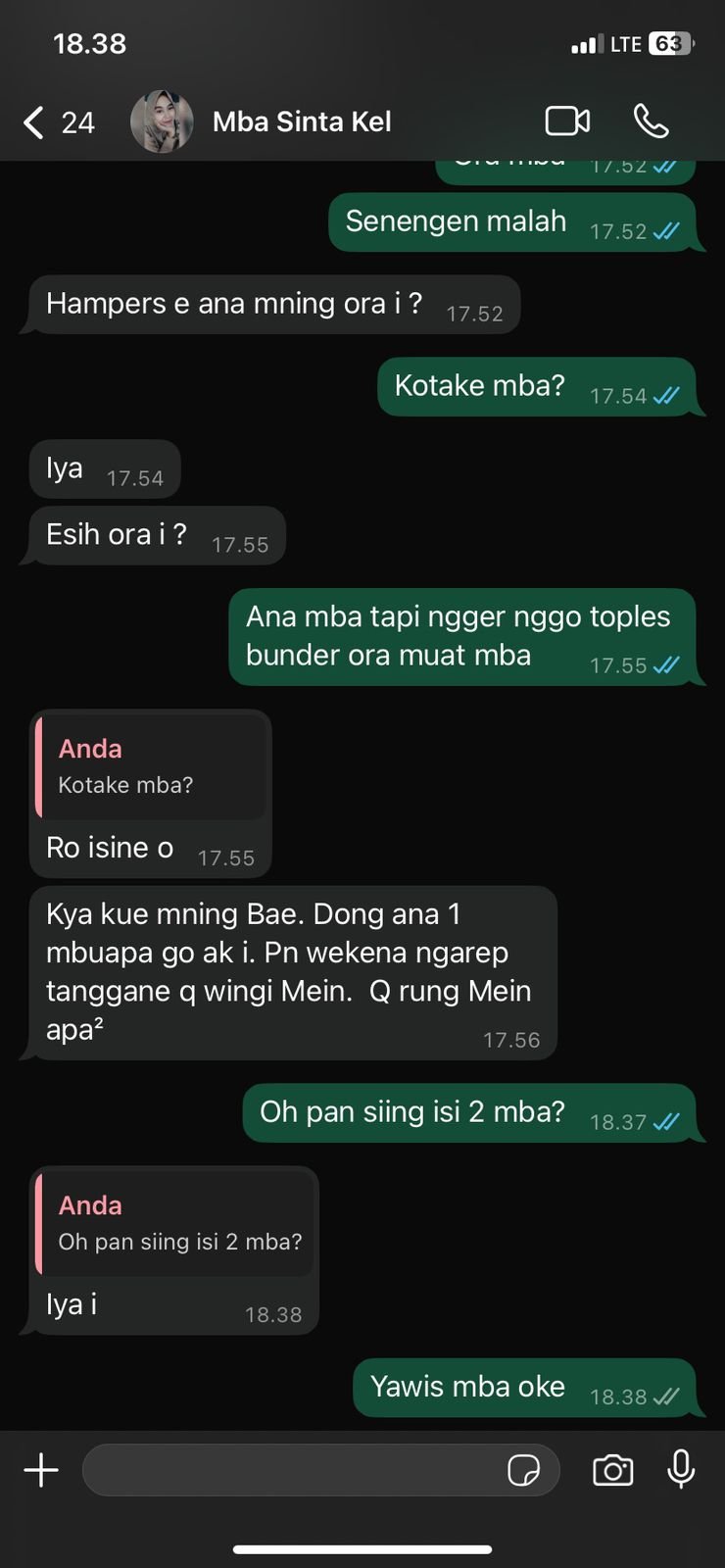Image resolution: width=725 pixels, height=1568 pixels.
Task: Open Mba Sinta Kel's profile picture
Action: 164,121
